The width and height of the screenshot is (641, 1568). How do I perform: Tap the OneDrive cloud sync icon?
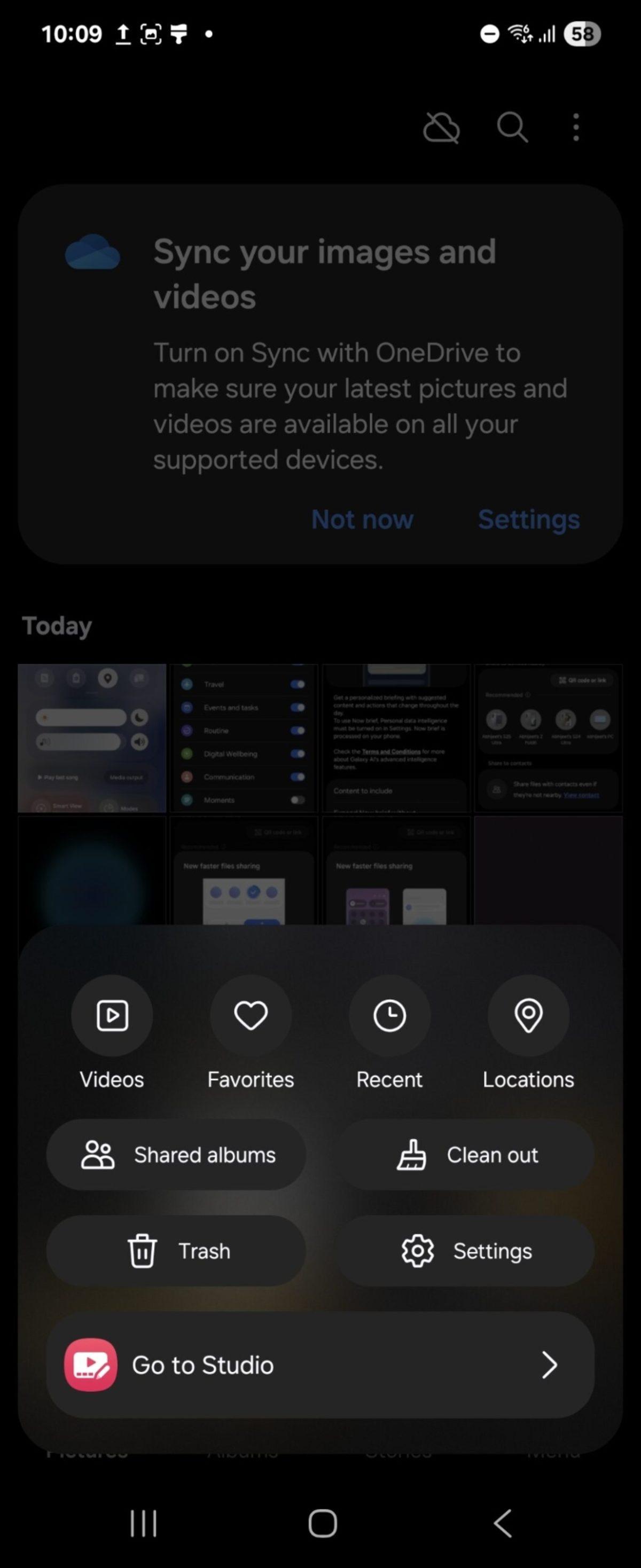pos(441,128)
